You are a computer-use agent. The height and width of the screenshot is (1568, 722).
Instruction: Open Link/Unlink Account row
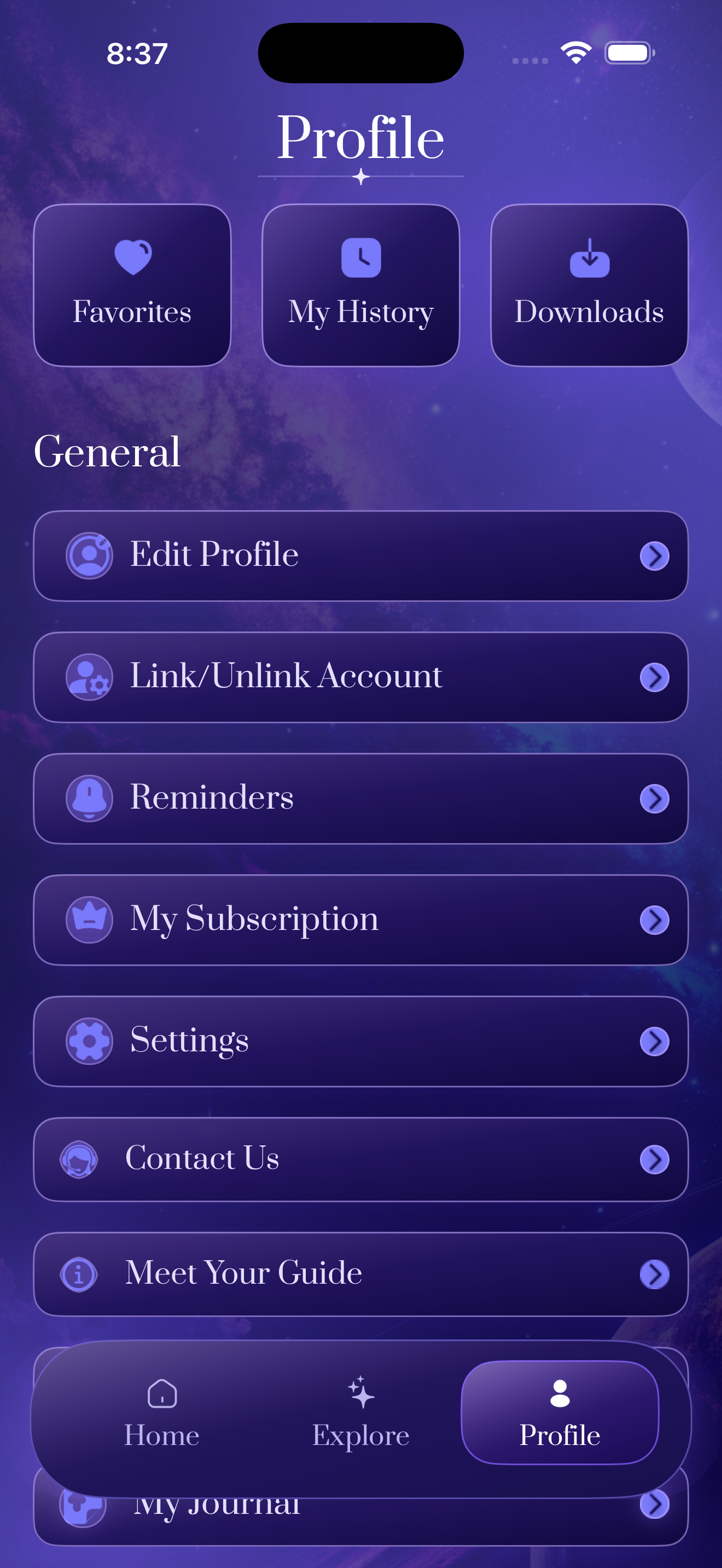point(360,677)
